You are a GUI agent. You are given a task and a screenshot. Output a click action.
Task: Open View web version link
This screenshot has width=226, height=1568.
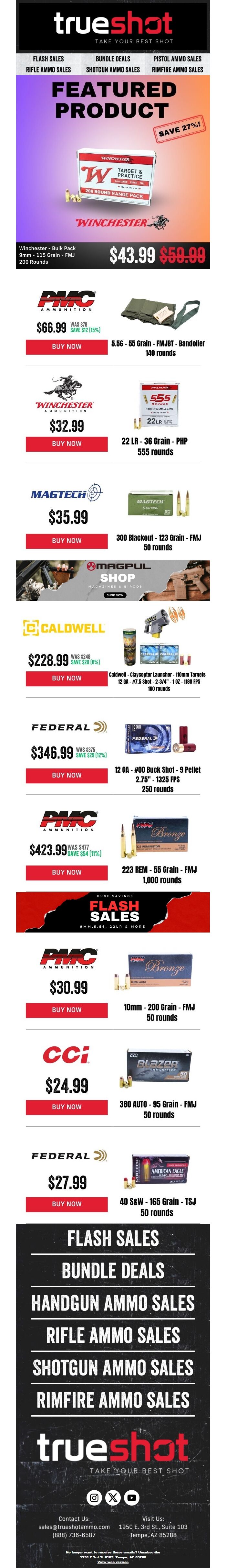(x=113, y=1562)
